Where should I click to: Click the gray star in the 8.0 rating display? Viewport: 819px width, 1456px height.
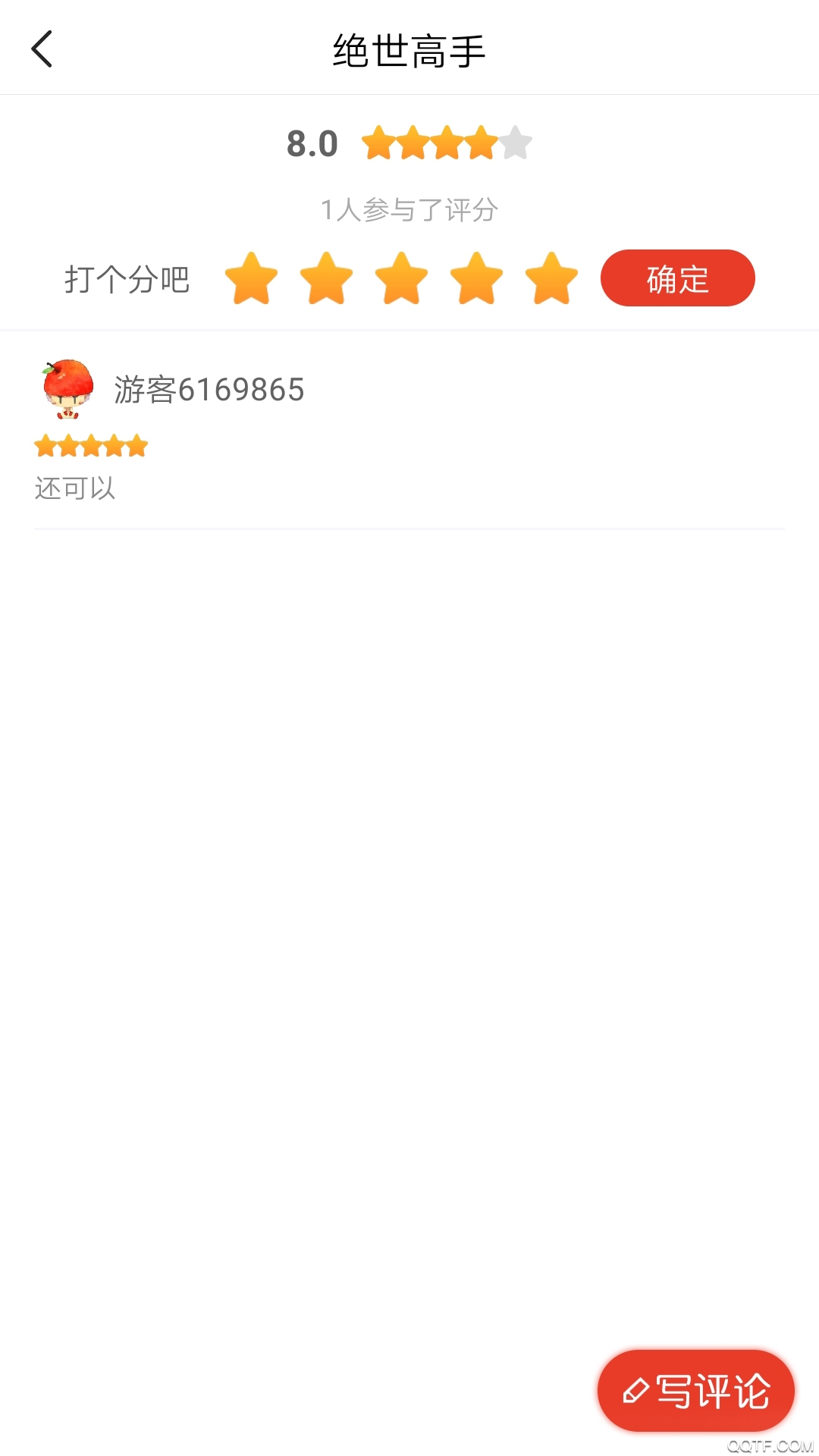coord(515,142)
